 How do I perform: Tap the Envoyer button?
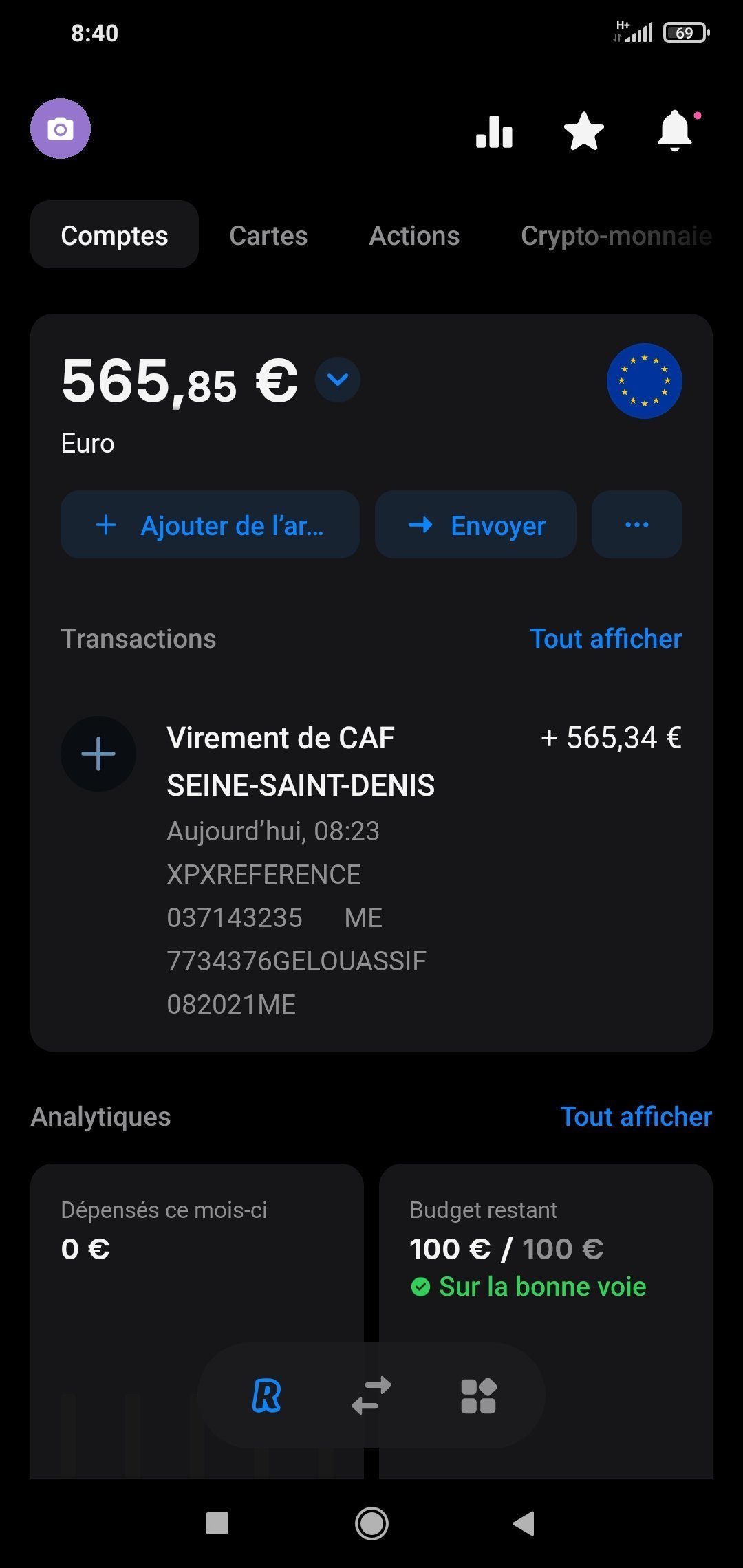[x=475, y=525]
